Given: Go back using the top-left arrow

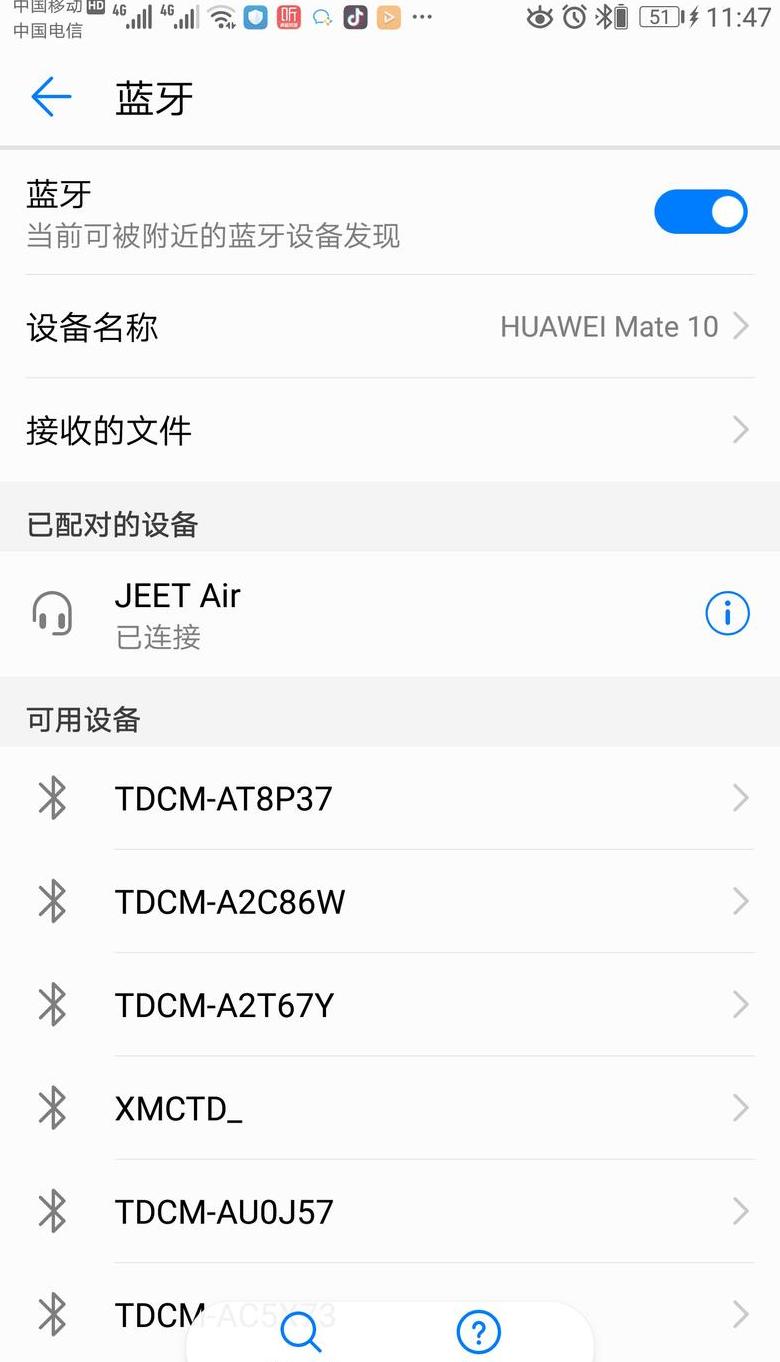Looking at the screenshot, I should (x=51, y=97).
